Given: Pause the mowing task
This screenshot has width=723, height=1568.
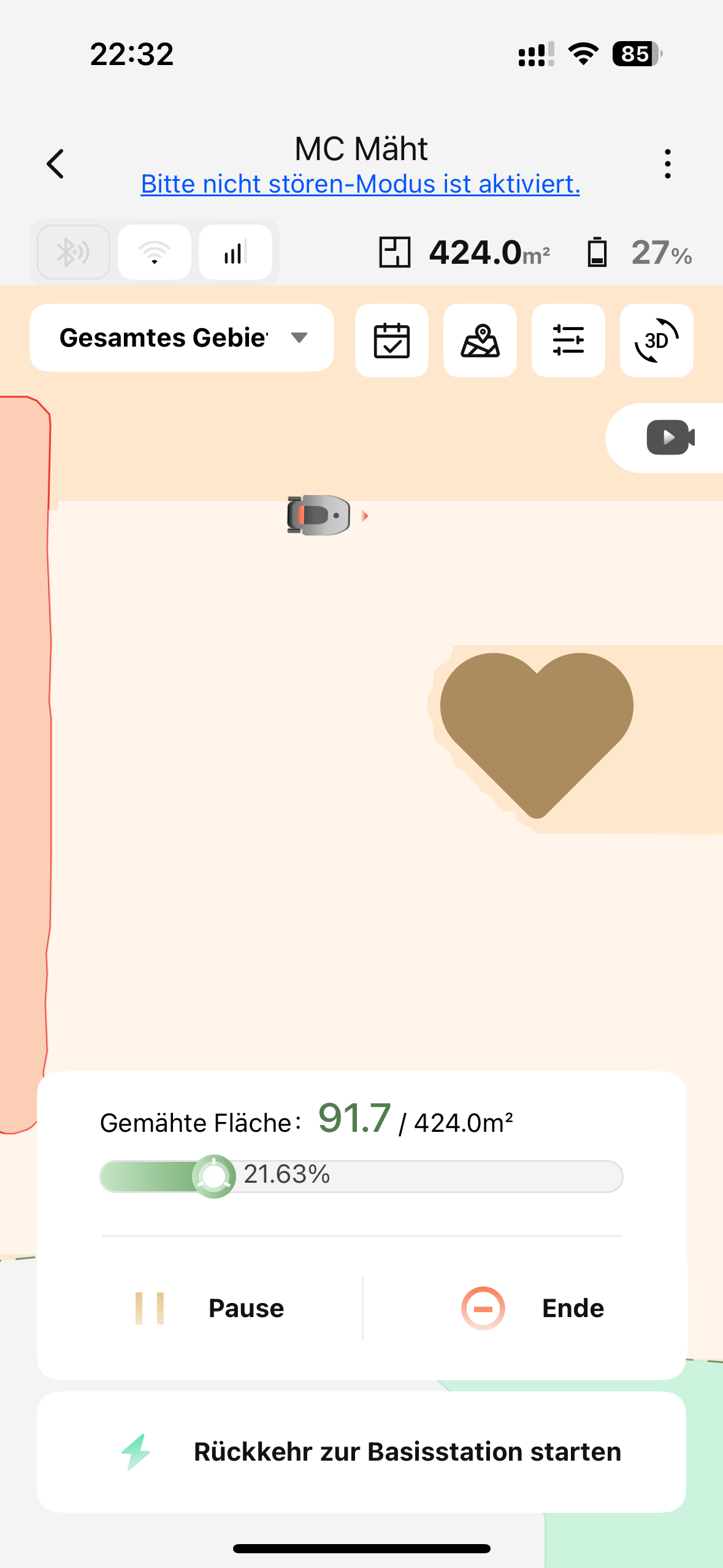Looking at the screenshot, I should pyautogui.click(x=208, y=1309).
